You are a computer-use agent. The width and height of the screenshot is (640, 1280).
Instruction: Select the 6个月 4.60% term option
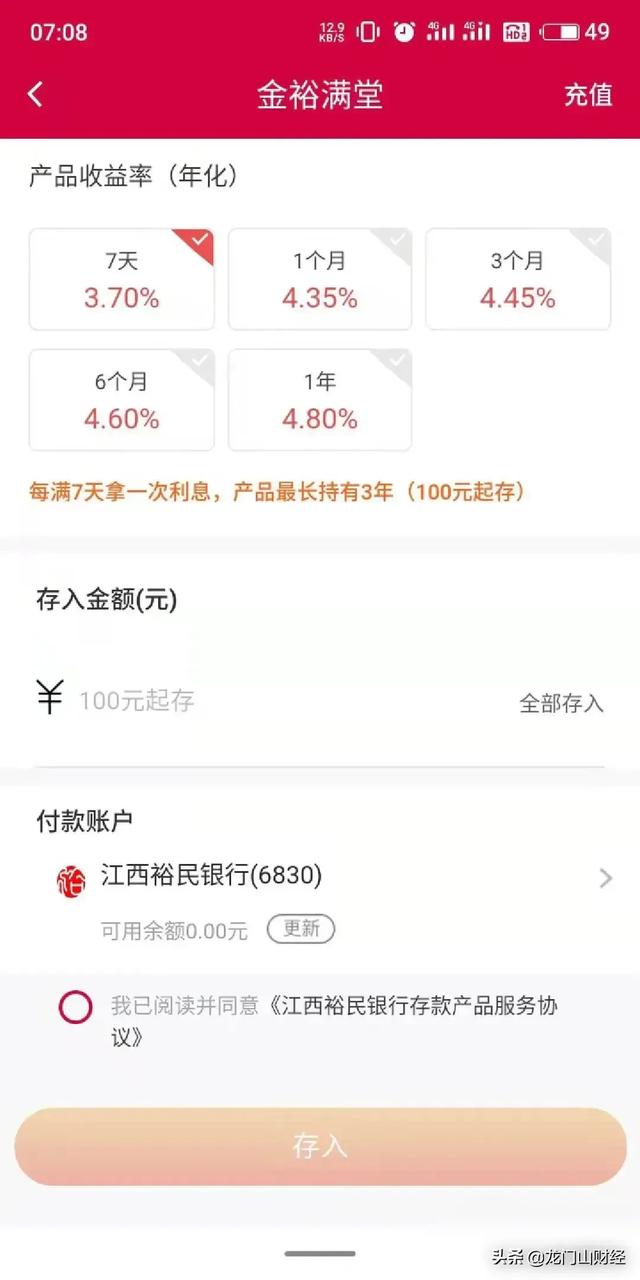[x=121, y=400]
